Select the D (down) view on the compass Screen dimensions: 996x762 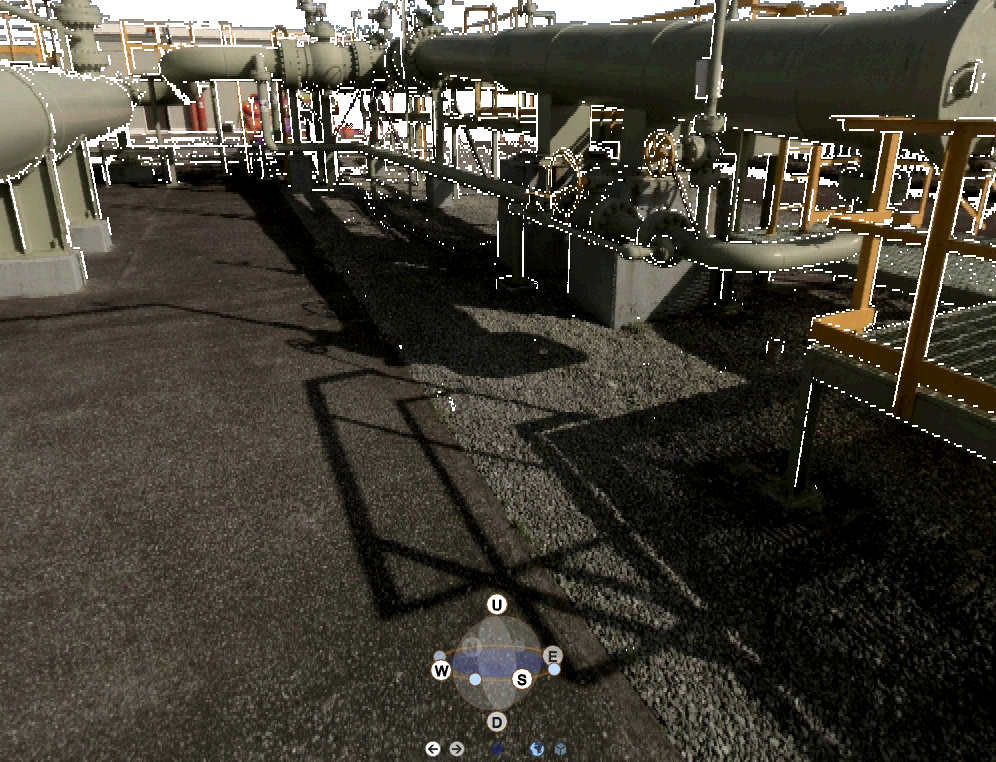tap(497, 722)
